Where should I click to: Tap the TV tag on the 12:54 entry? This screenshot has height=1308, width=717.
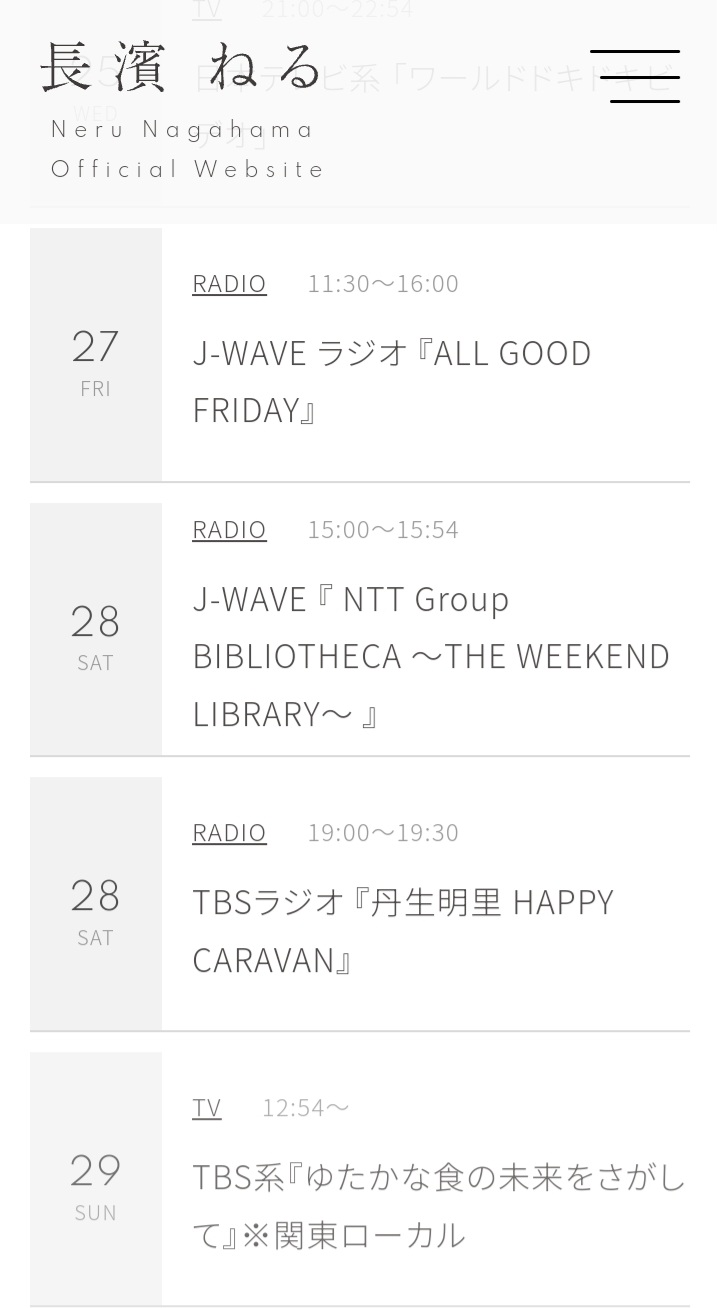point(207,1108)
